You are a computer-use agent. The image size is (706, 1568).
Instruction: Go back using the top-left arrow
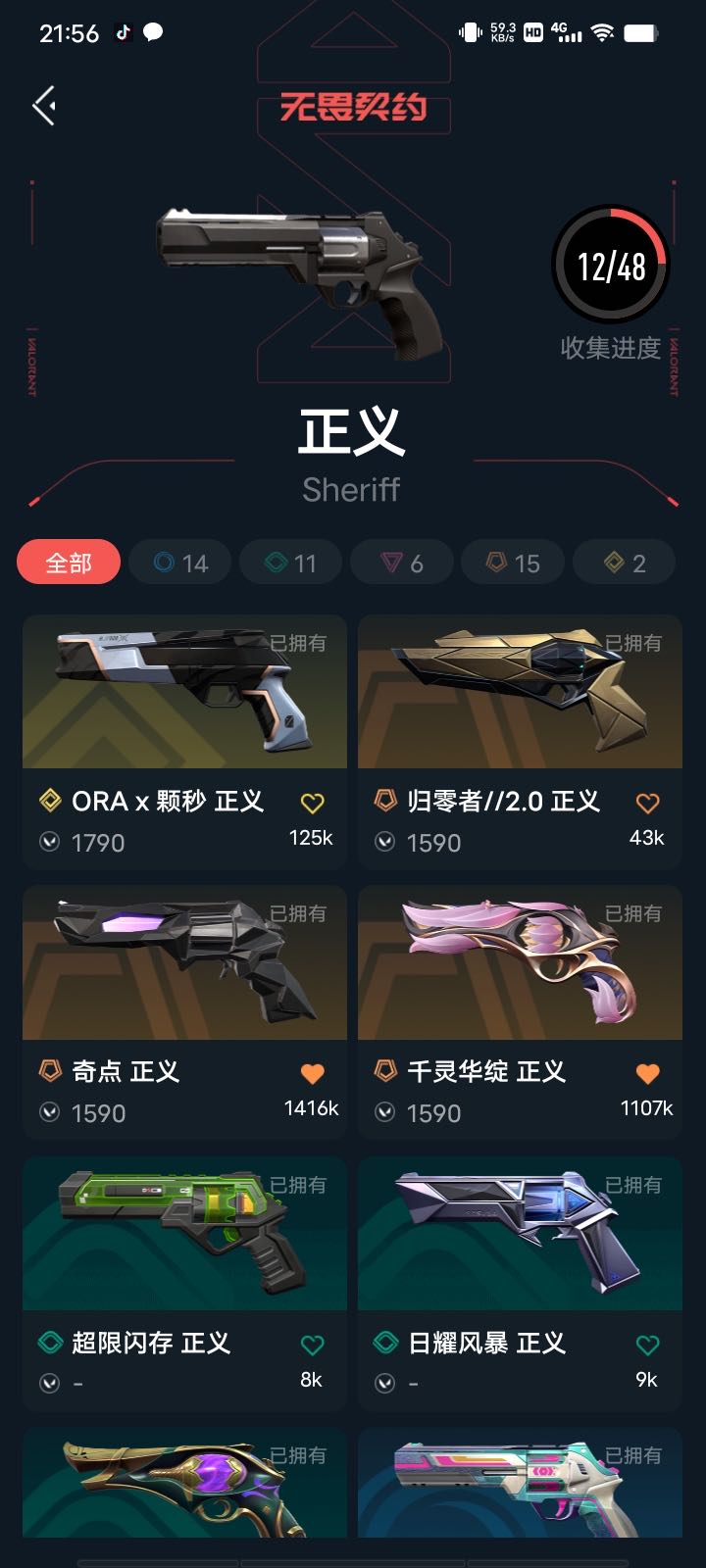45,106
